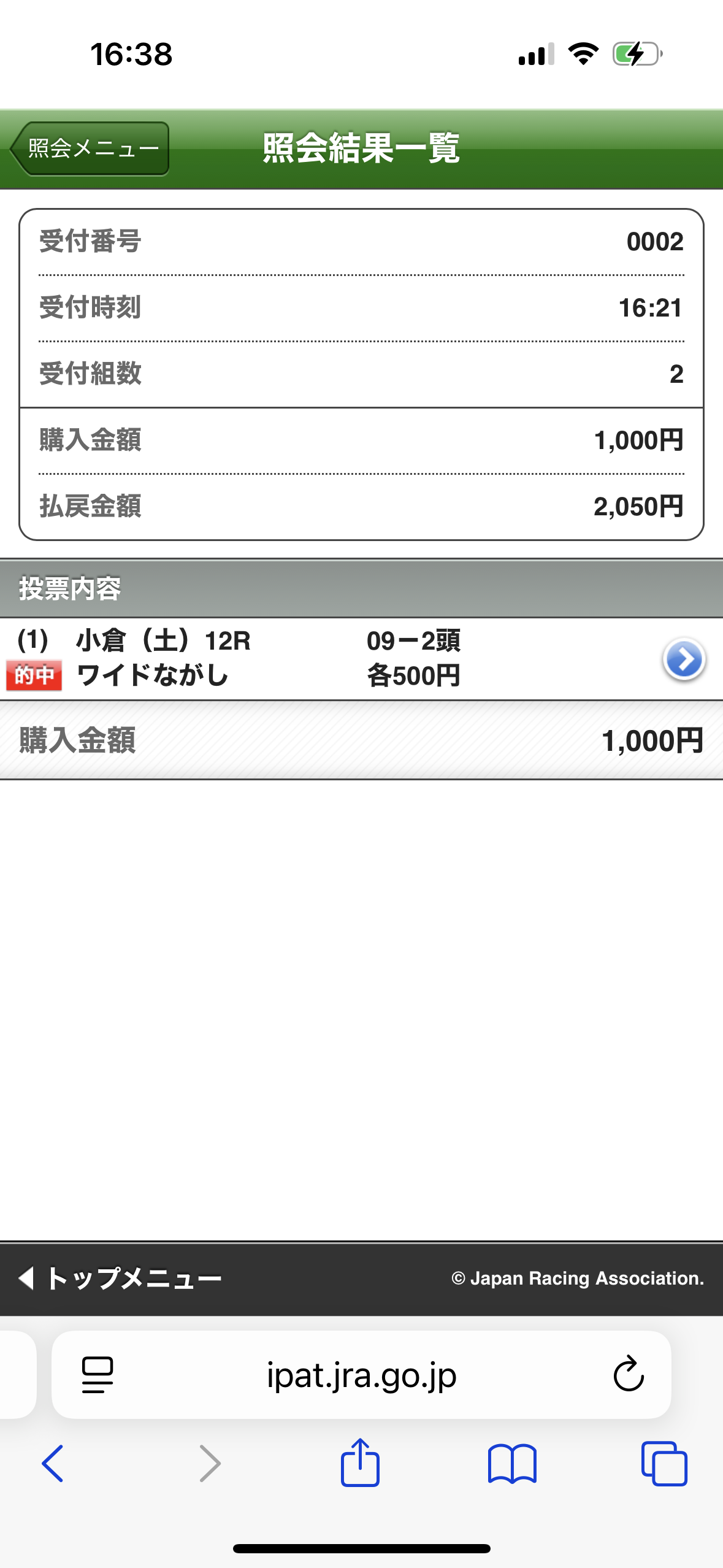
Task: Show all open Safari tabs
Action: (664, 1464)
